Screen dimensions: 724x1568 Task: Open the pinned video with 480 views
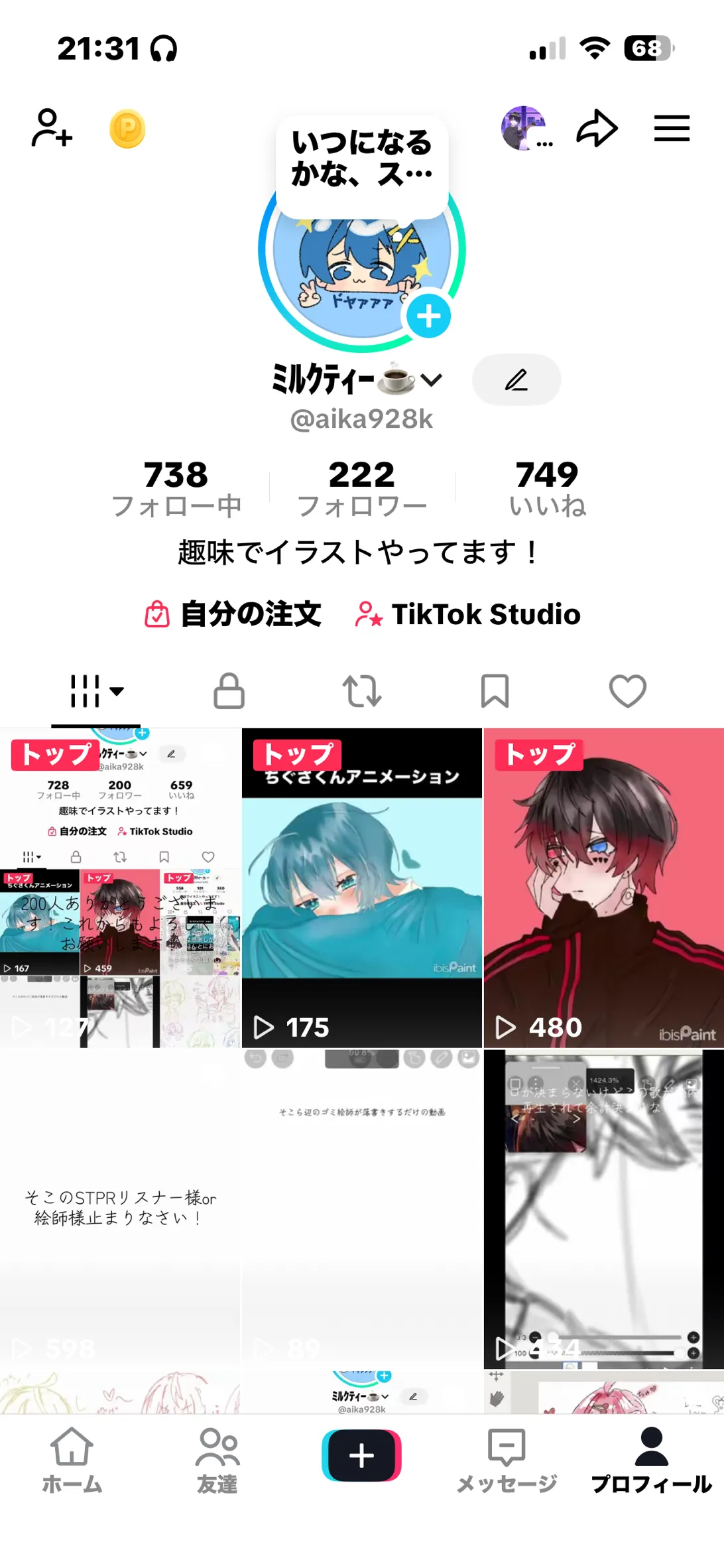click(x=603, y=889)
